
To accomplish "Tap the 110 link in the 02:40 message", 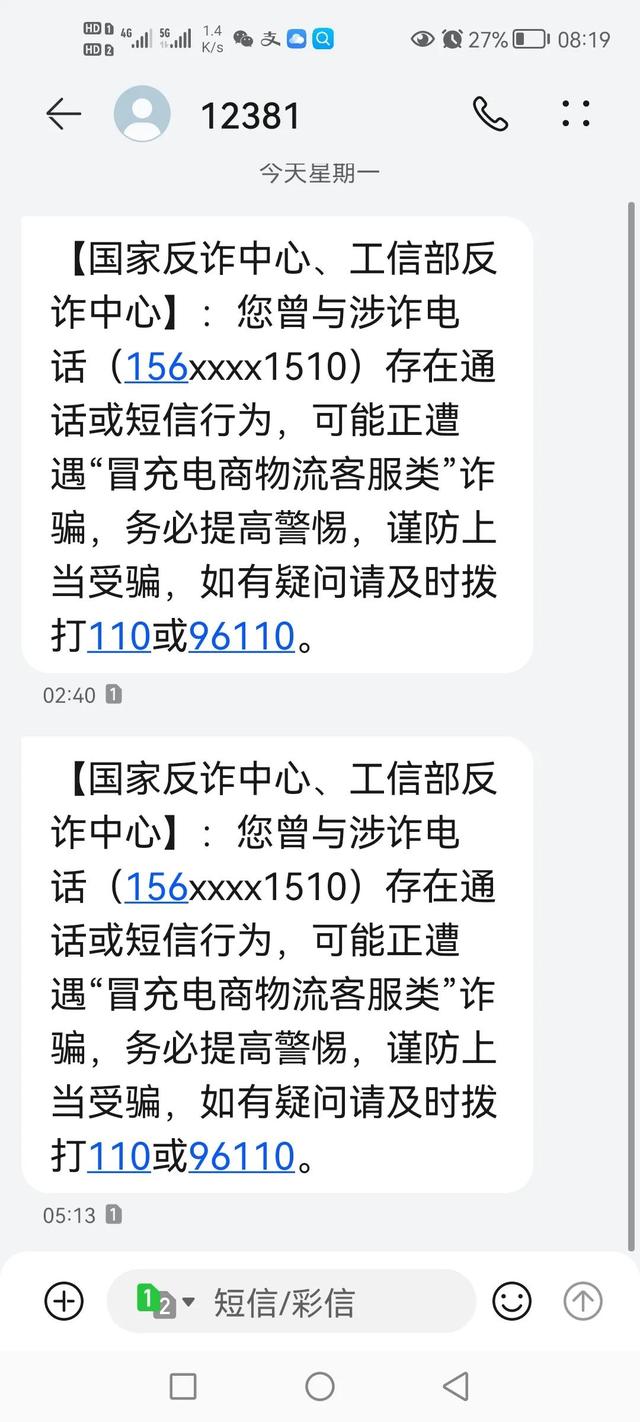I will tap(119, 636).
